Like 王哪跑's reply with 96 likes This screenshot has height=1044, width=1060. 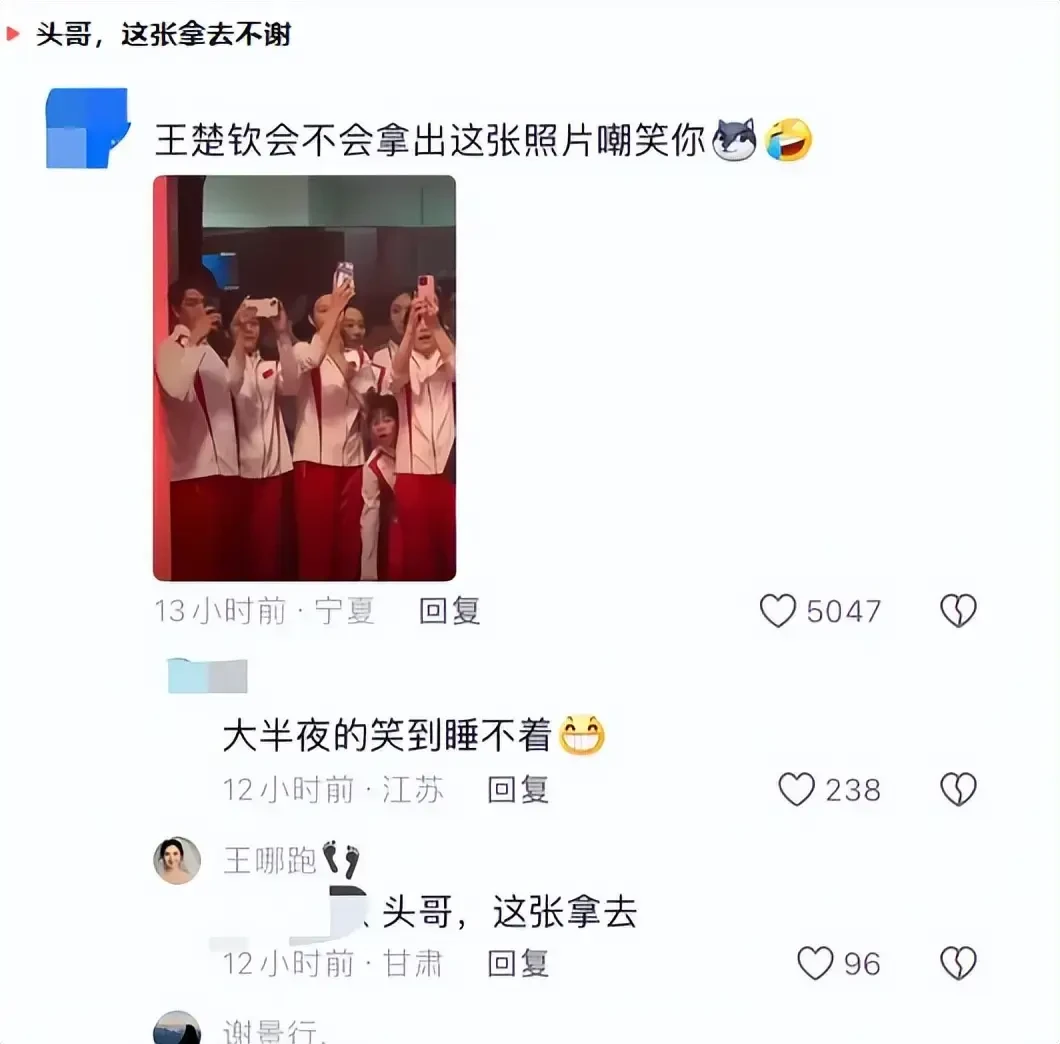point(815,963)
